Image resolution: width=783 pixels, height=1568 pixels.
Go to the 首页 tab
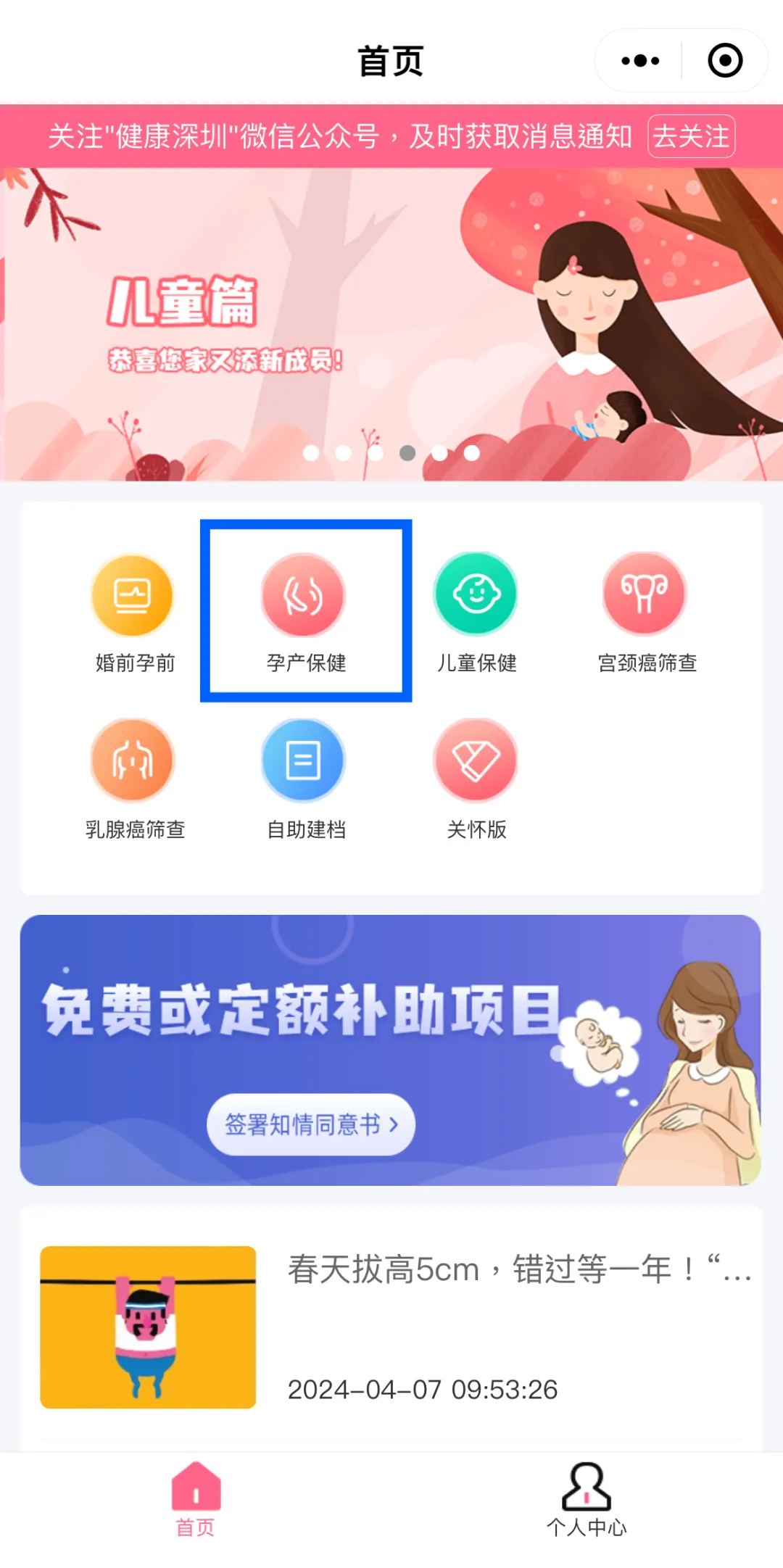click(196, 1499)
